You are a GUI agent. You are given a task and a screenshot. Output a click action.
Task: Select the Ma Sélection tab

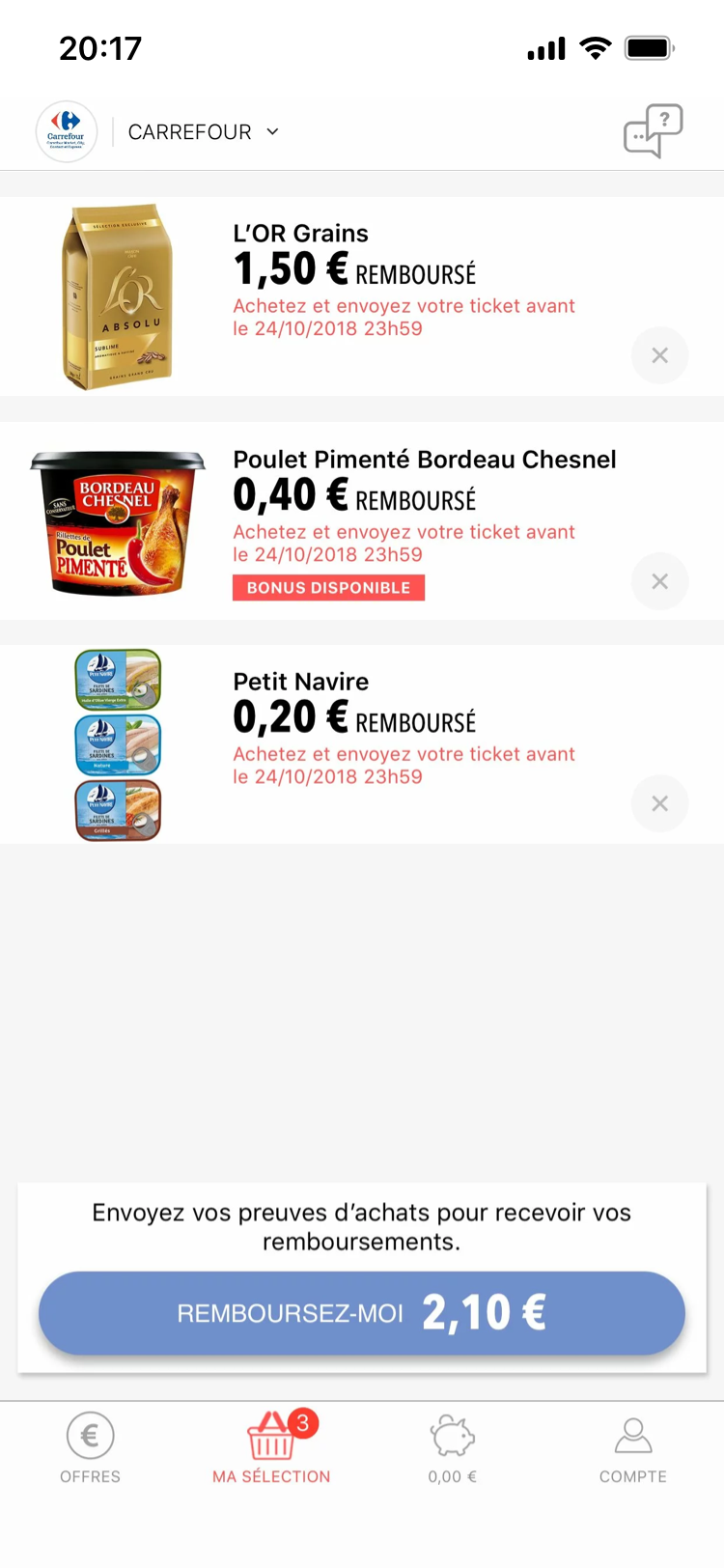pos(272,1448)
